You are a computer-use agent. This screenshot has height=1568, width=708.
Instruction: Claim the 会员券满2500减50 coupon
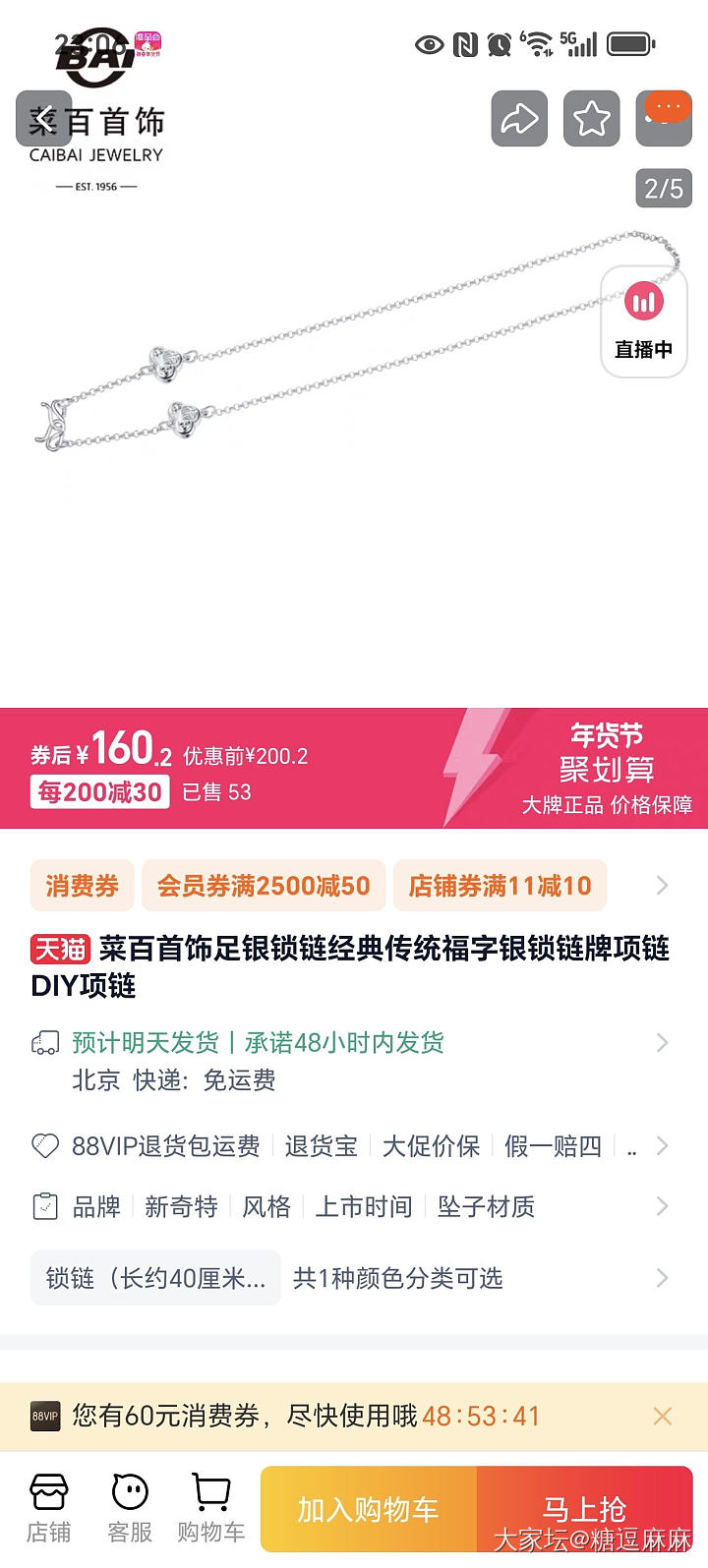click(263, 886)
